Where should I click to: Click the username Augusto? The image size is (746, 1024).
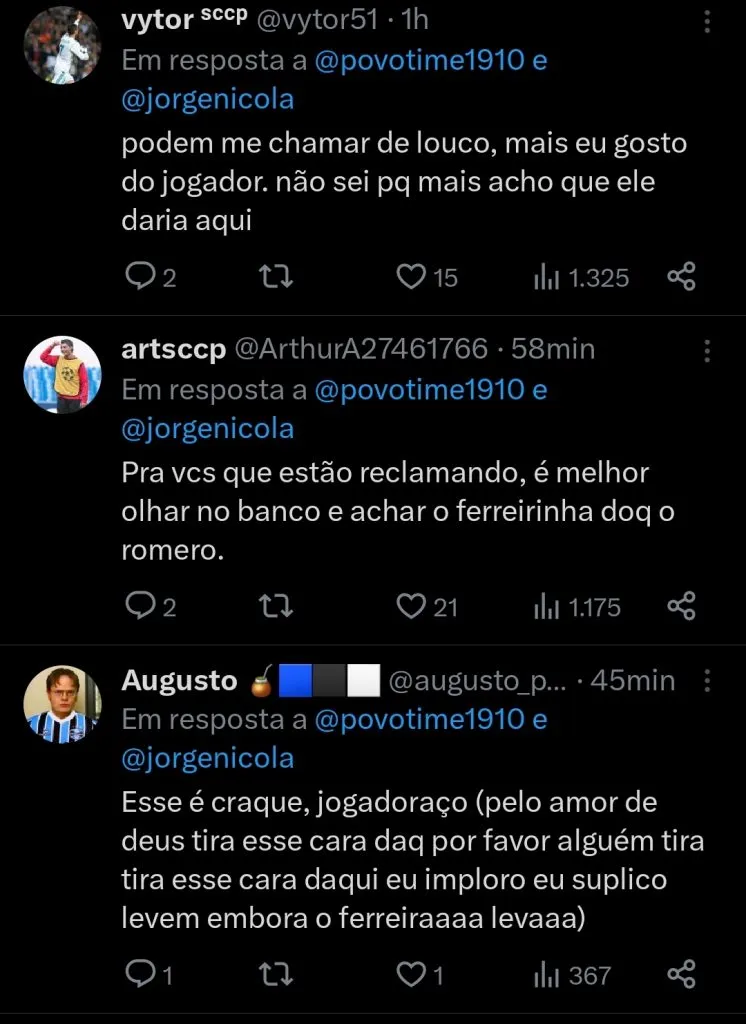178,680
